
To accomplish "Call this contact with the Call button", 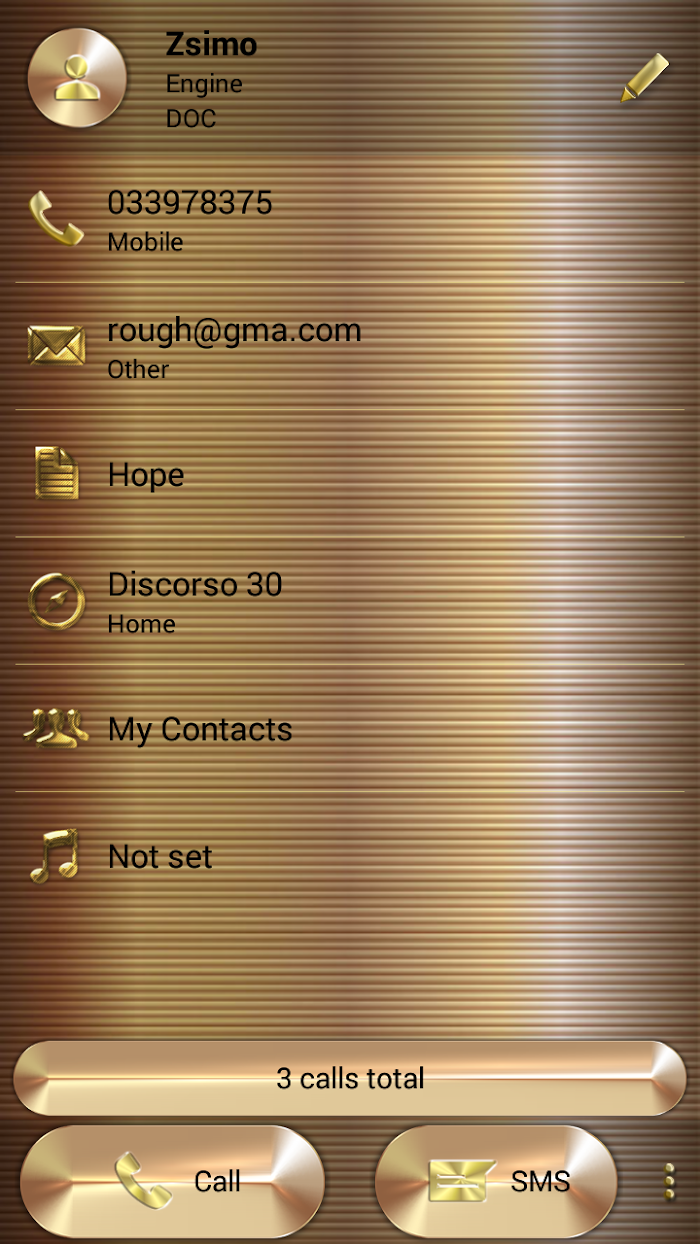I will [x=173, y=1180].
